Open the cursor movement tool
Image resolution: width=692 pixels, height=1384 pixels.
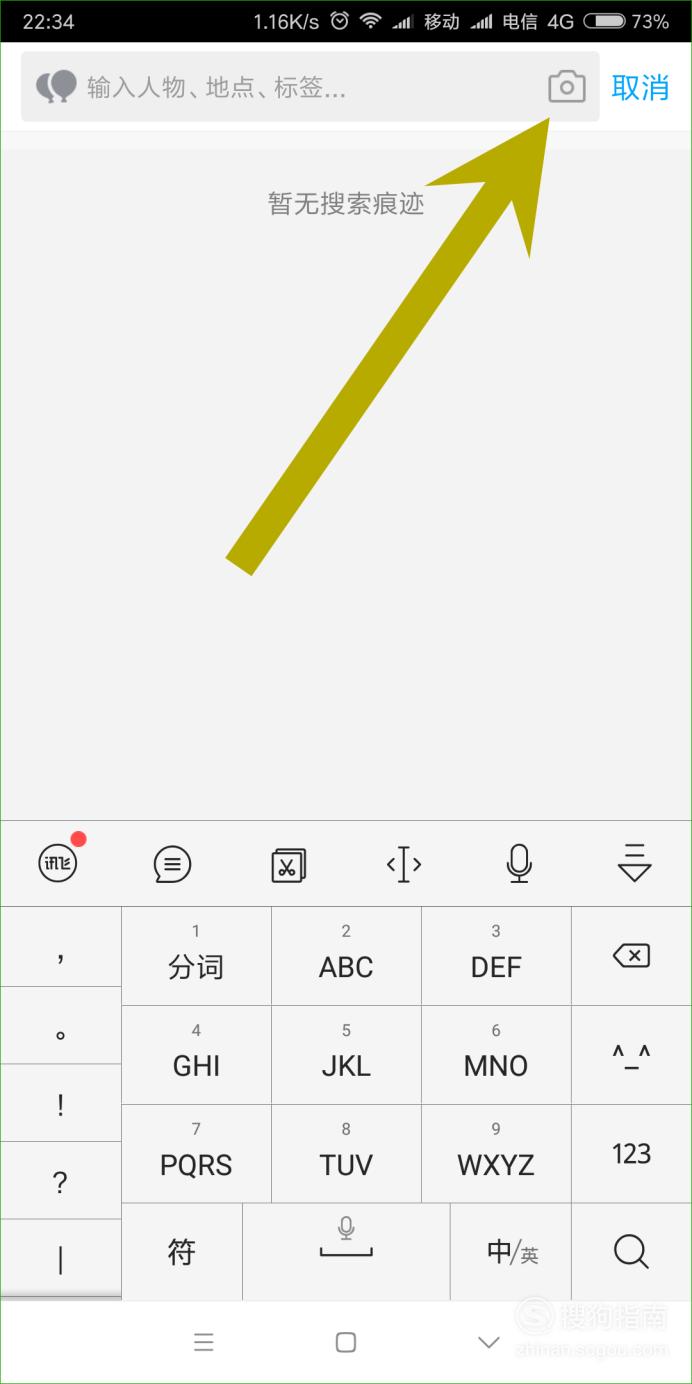click(403, 864)
